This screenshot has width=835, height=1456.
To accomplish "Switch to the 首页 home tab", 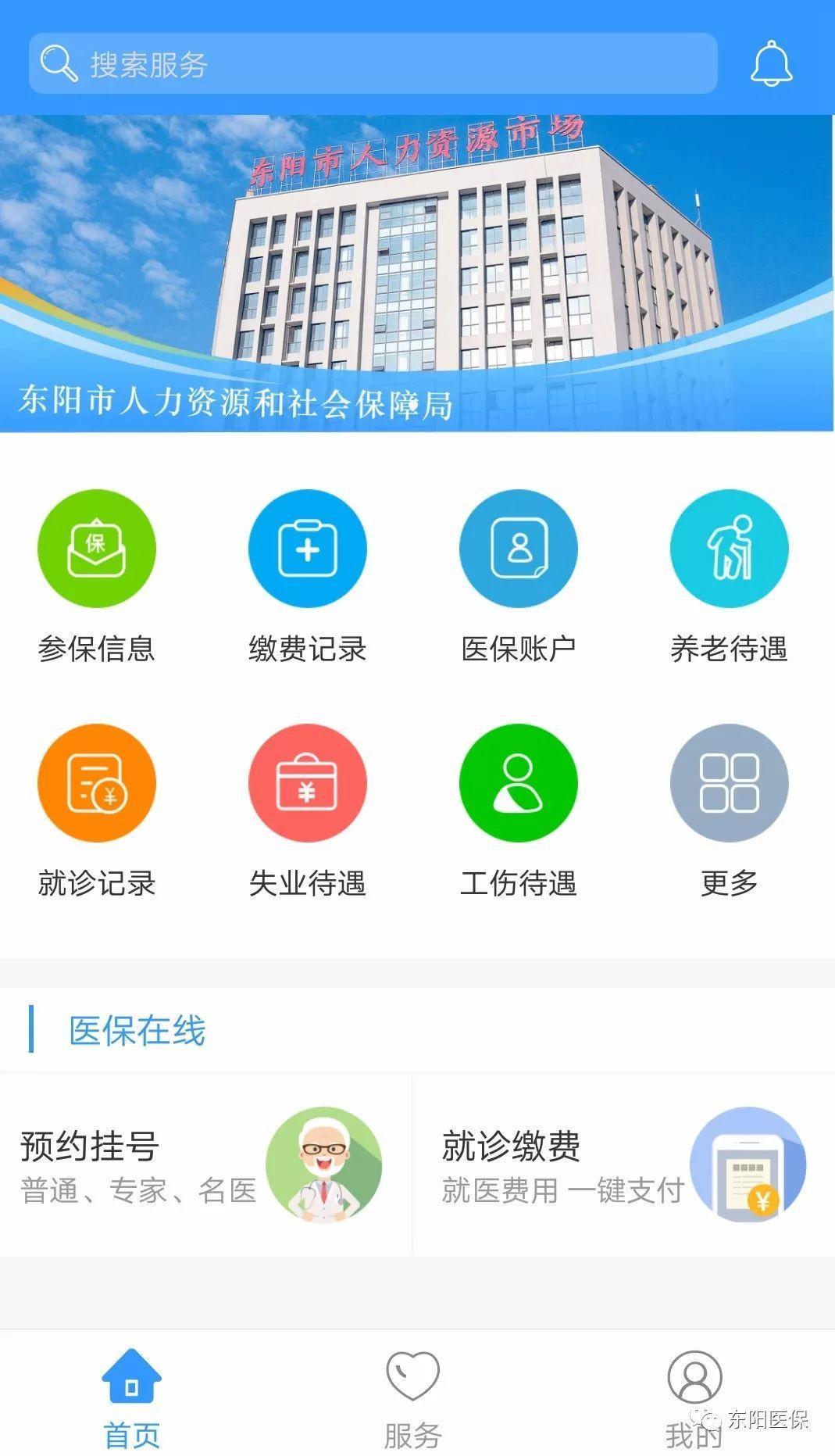I will coord(131,1397).
